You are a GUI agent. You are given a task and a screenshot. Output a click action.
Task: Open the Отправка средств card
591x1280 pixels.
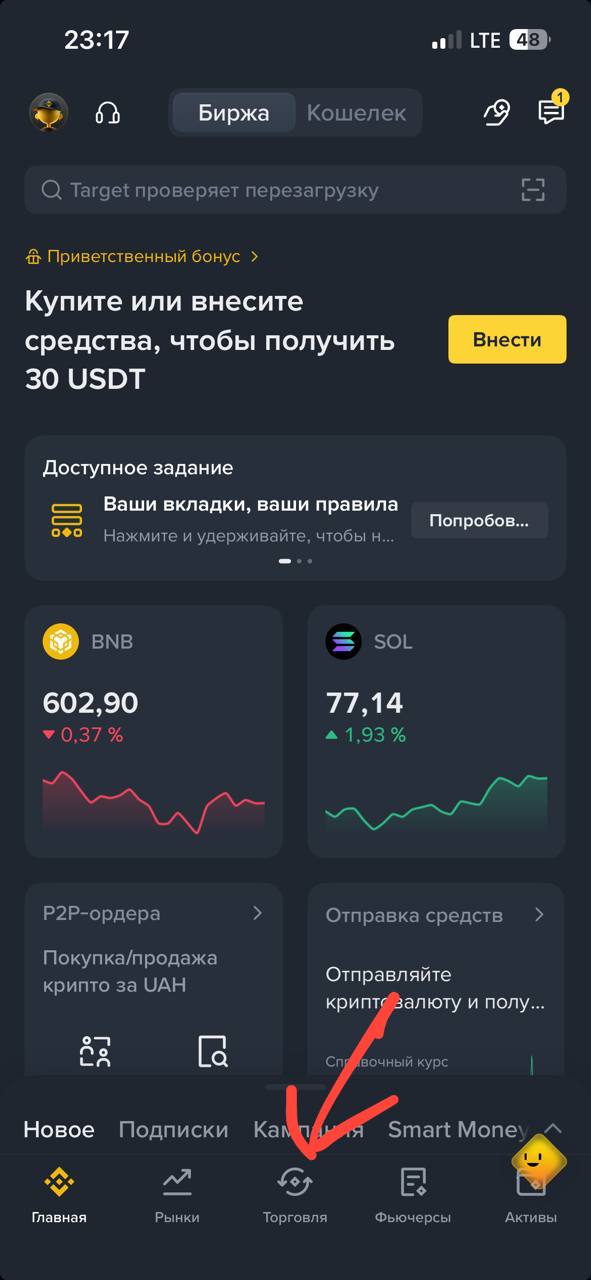click(436, 978)
